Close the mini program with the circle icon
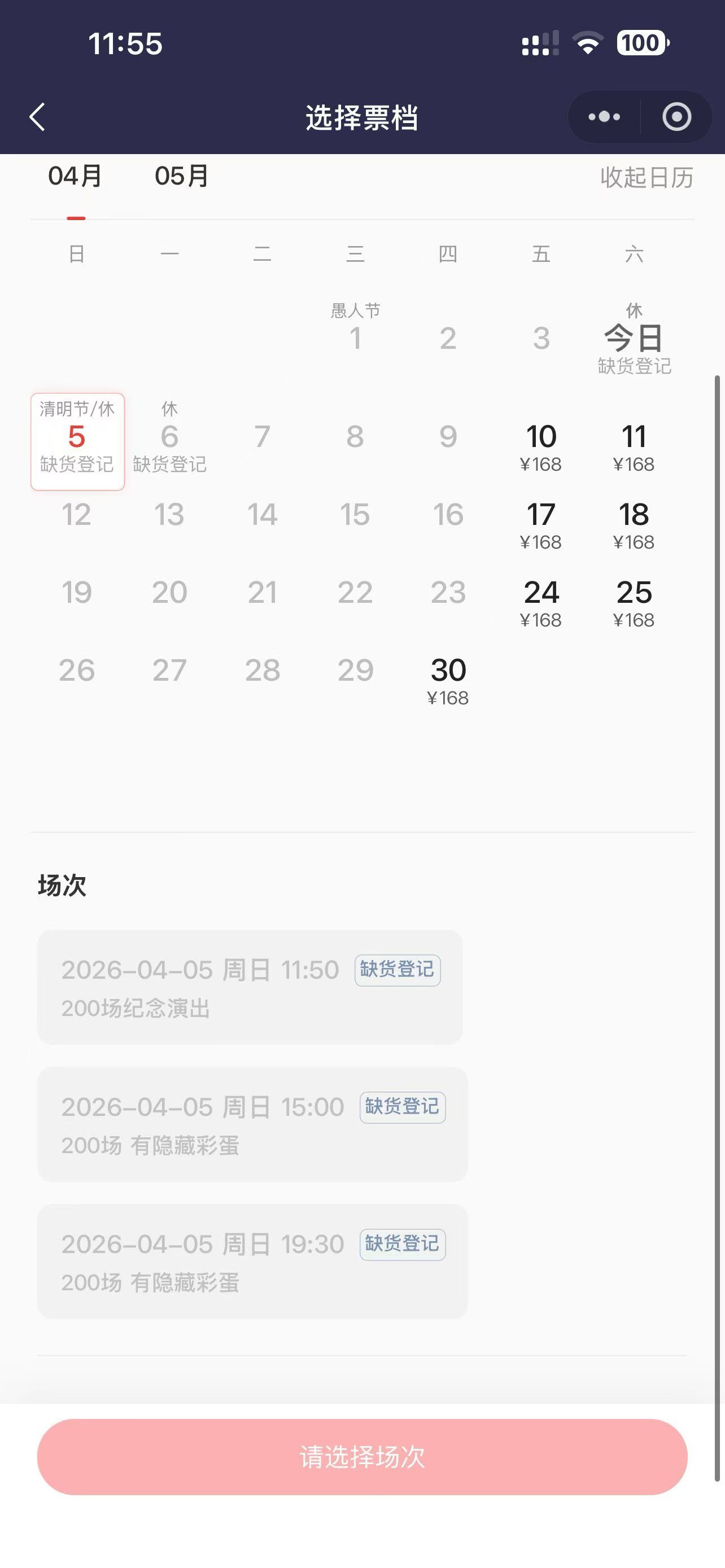 point(676,117)
